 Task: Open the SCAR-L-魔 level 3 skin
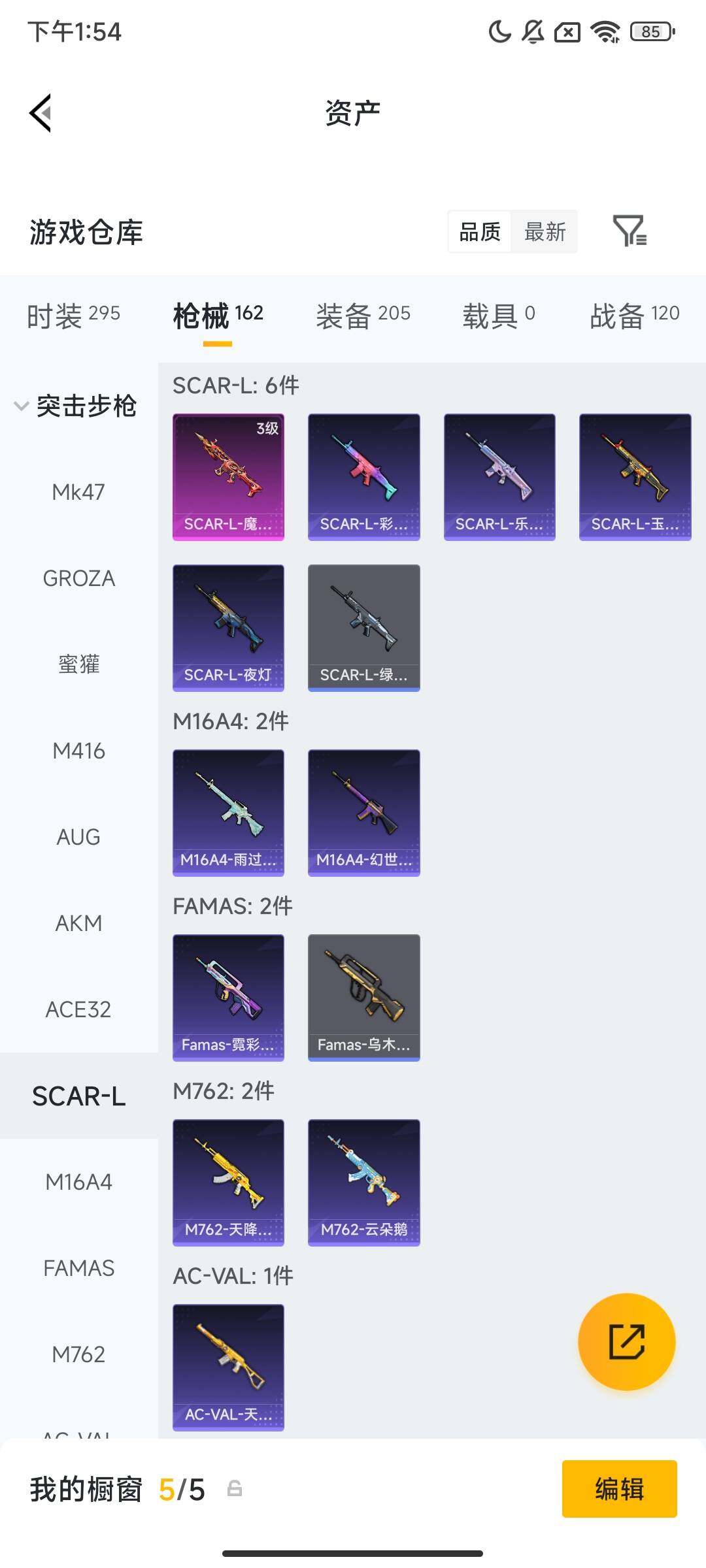(228, 476)
